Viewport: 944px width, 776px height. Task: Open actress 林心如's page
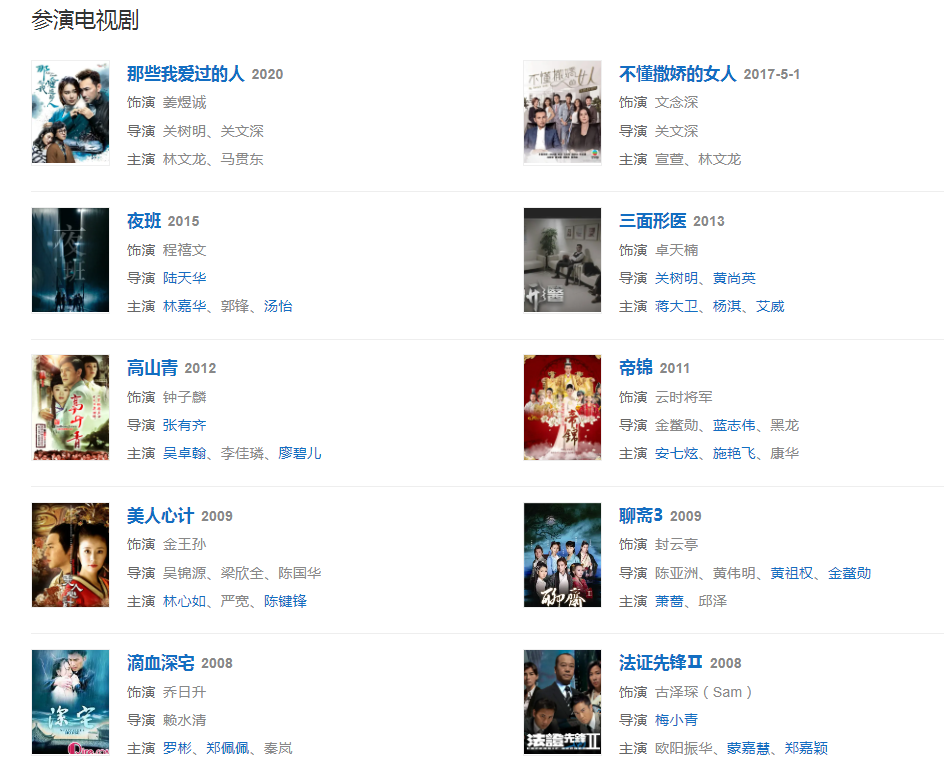pyautogui.click(x=184, y=601)
